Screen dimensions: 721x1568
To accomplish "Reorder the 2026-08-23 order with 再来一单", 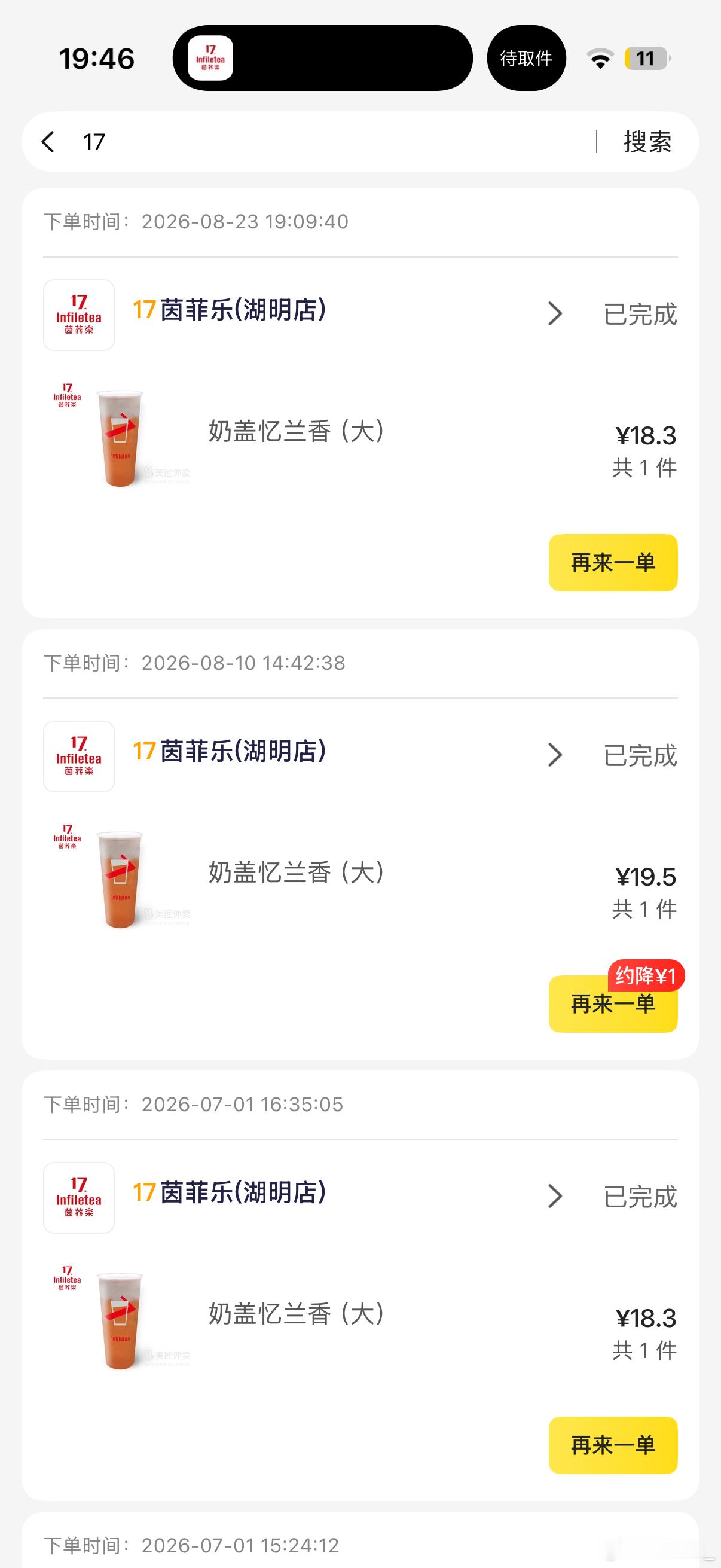I will pos(613,562).
